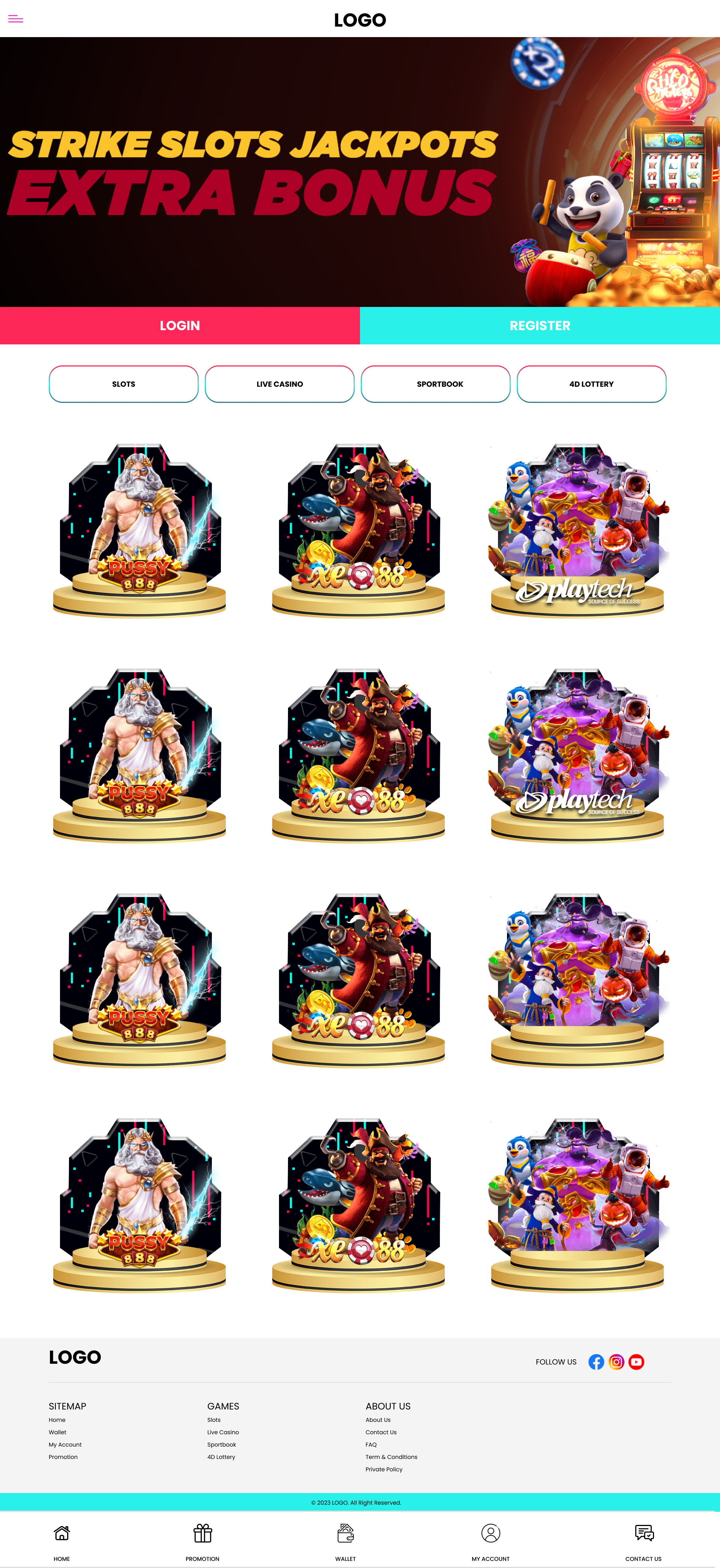Viewport: 720px width, 1568px height.
Task: Open Facebook page in Follow Us
Action: click(x=596, y=1362)
